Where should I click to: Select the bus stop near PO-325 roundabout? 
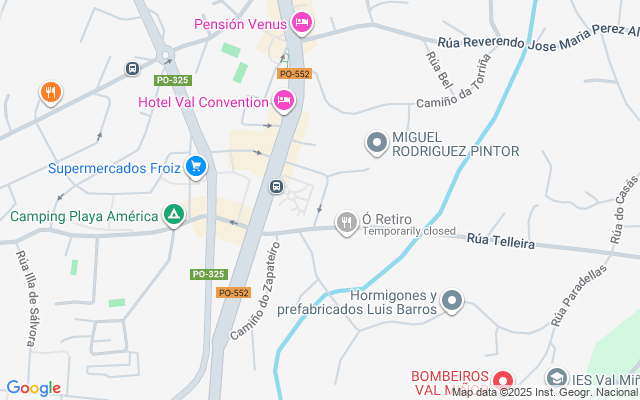(132, 69)
